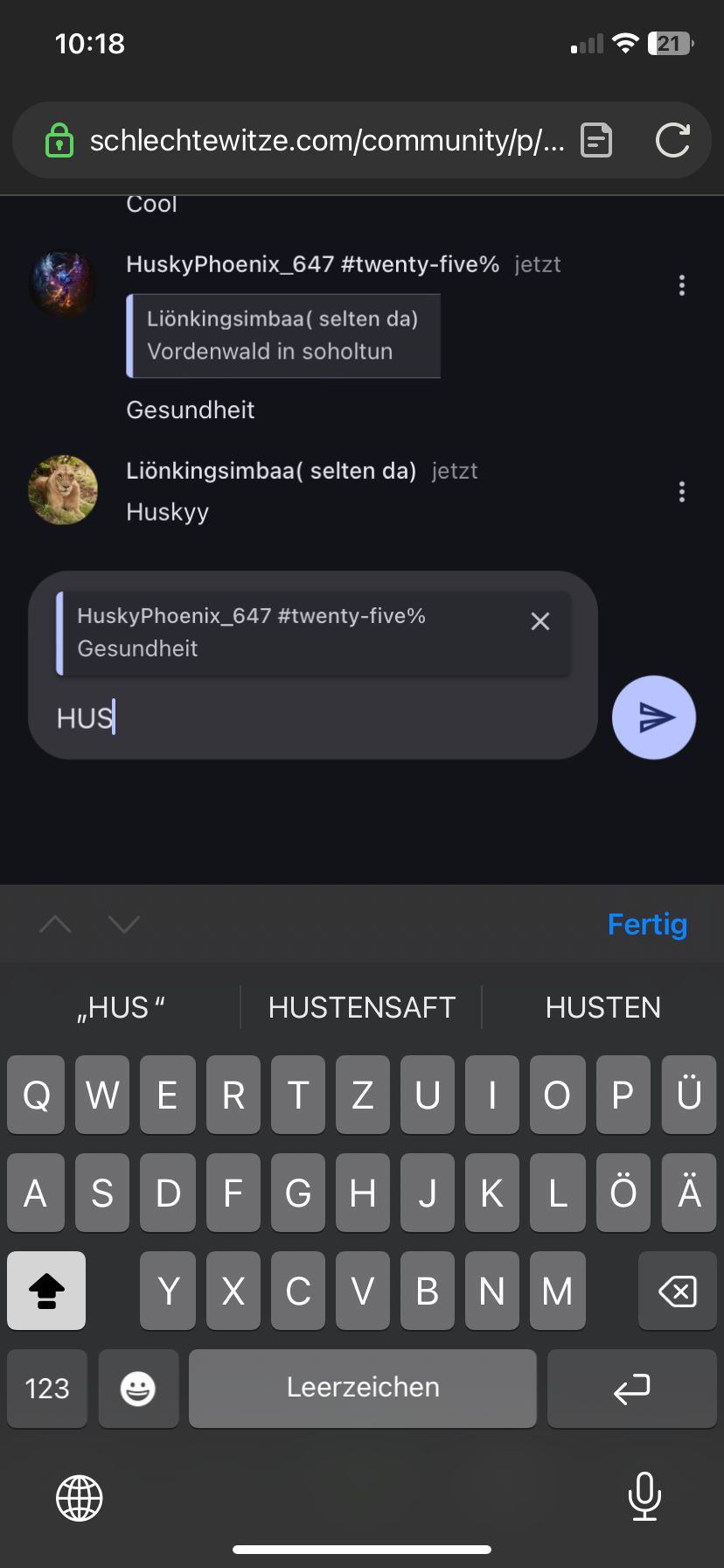The image size is (724, 1568).
Task: Open reader view in address bar
Action: pyautogui.click(x=596, y=140)
